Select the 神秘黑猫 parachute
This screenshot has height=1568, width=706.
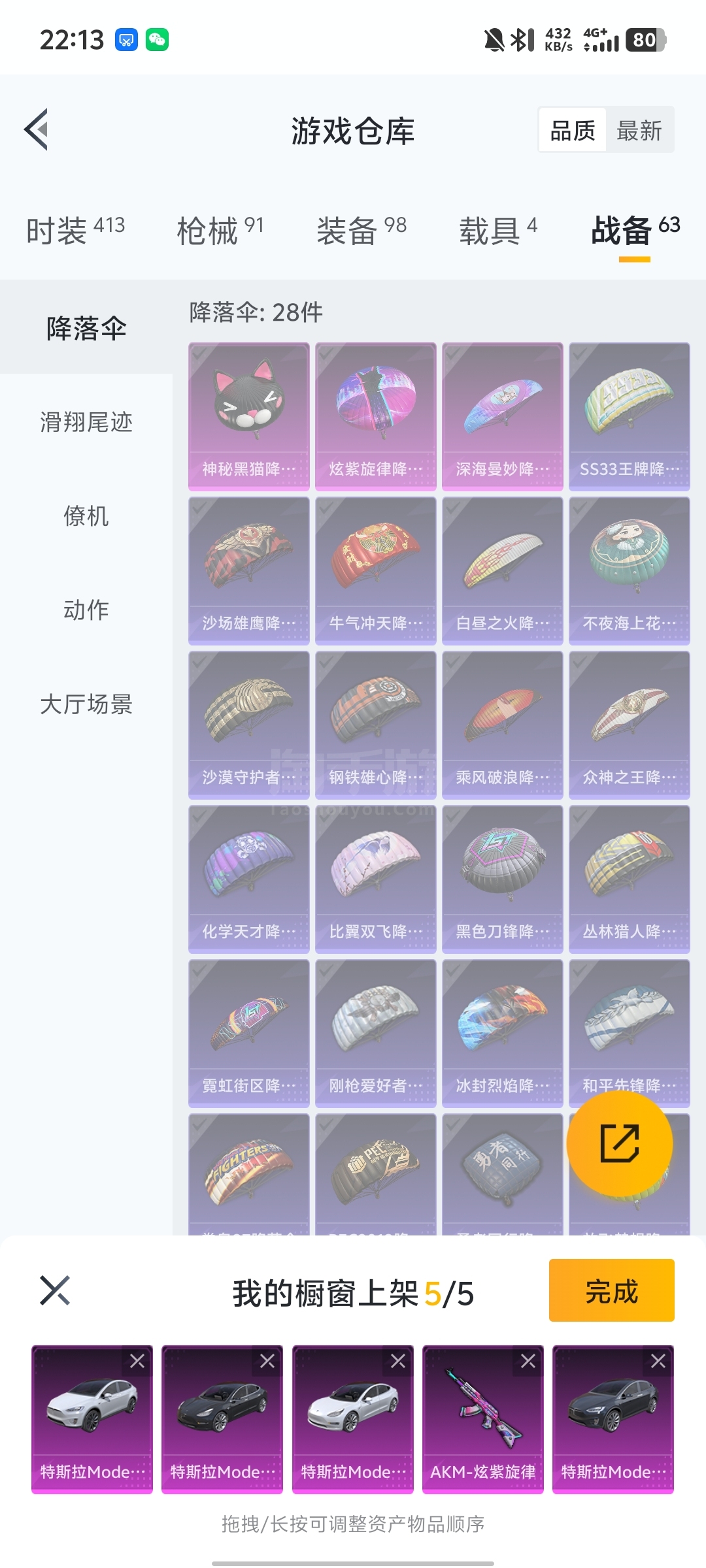(x=248, y=416)
